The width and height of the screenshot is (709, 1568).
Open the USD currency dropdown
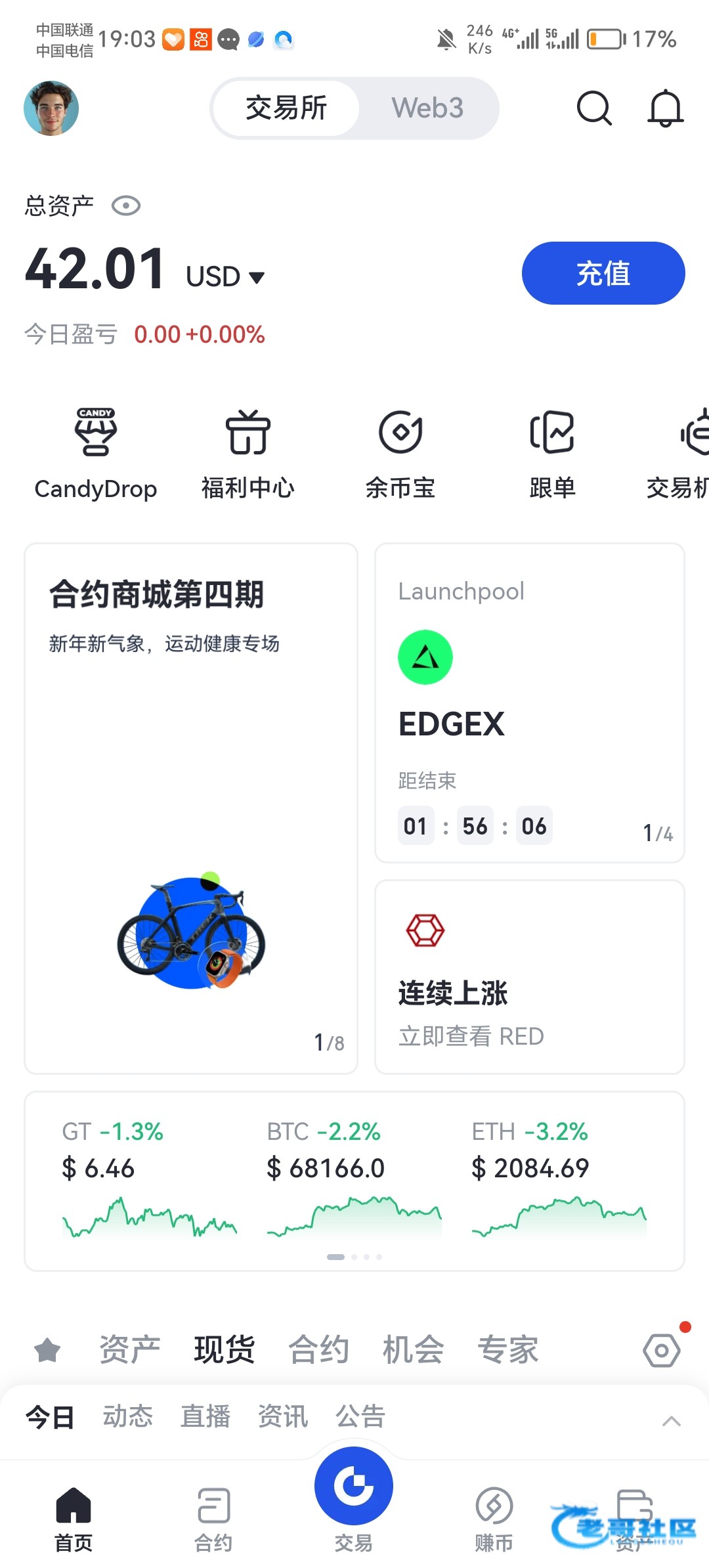pyautogui.click(x=225, y=277)
